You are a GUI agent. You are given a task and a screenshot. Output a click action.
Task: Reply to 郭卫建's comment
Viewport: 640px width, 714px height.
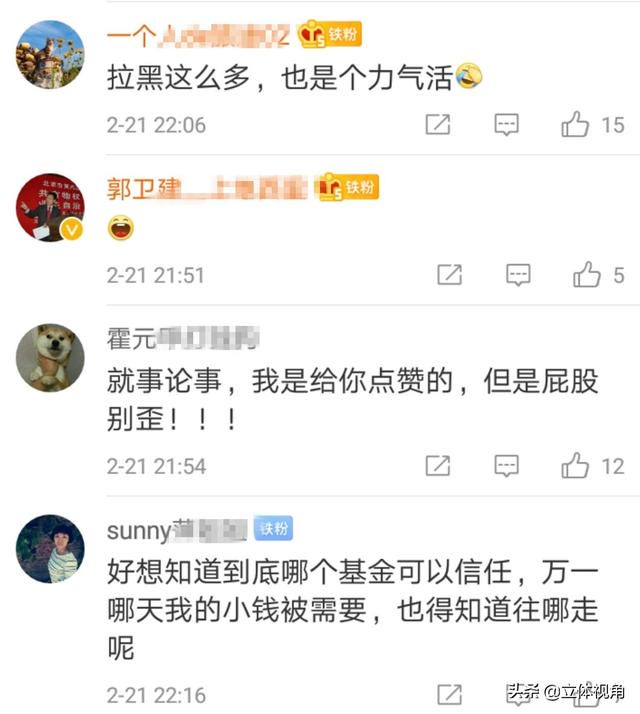click(517, 275)
